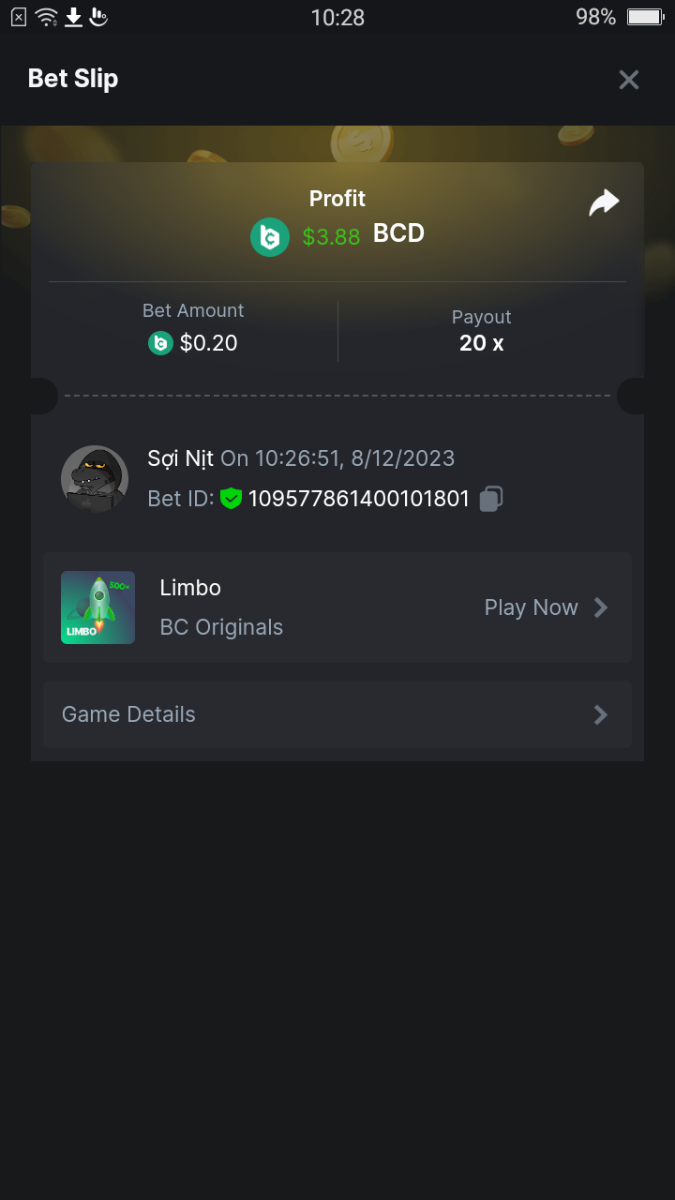The image size is (675, 1200).
Task: Copy the Bet ID number
Action: click(490, 499)
